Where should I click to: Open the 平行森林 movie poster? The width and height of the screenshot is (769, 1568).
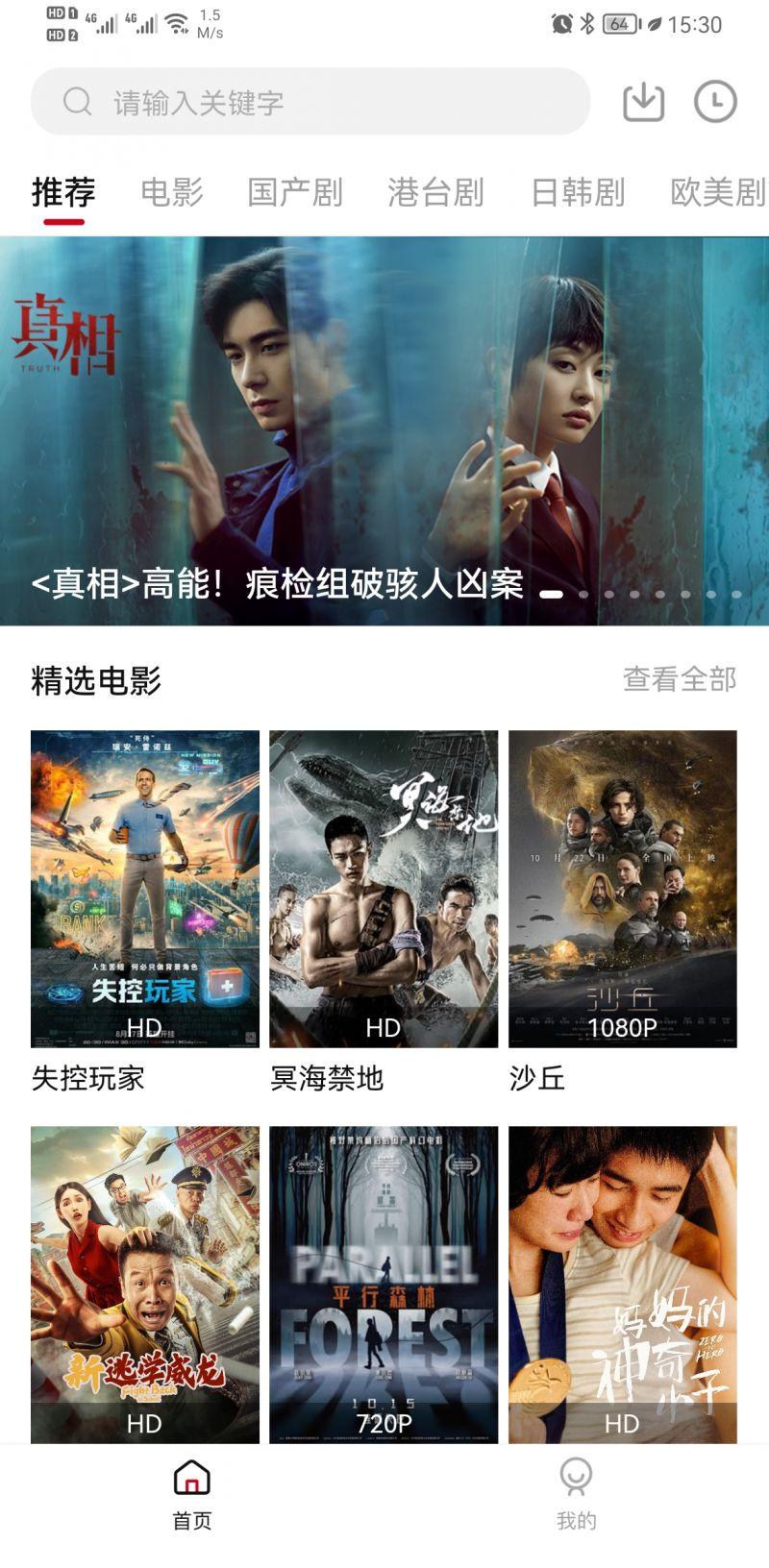click(384, 1284)
